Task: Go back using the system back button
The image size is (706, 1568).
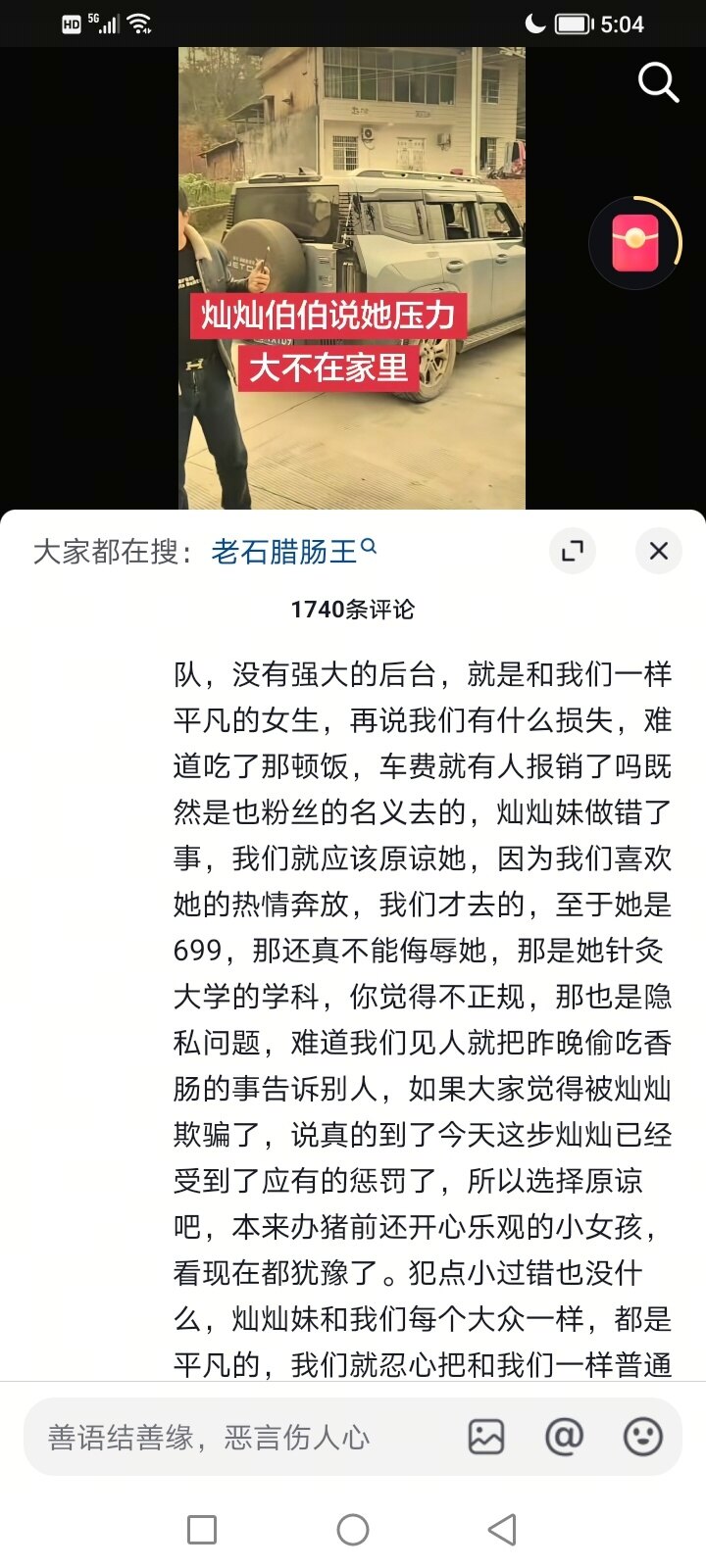Action: tap(502, 1530)
